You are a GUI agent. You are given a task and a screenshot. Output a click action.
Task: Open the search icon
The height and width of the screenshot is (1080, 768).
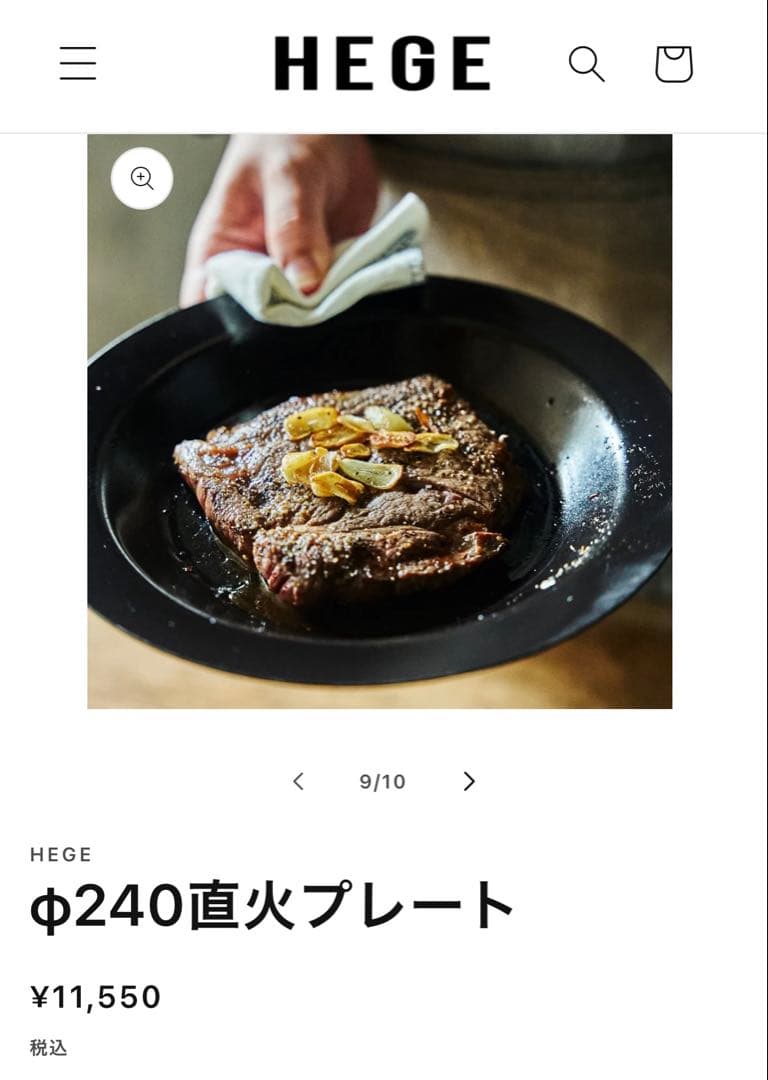coord(586,64)
